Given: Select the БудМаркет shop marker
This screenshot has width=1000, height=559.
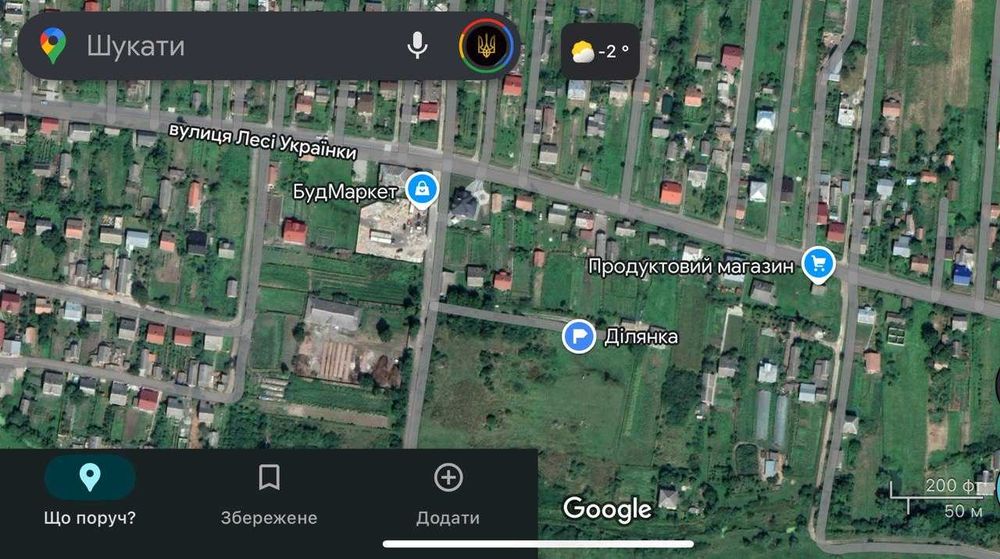Looking at the screenshot, I should 422,189.
